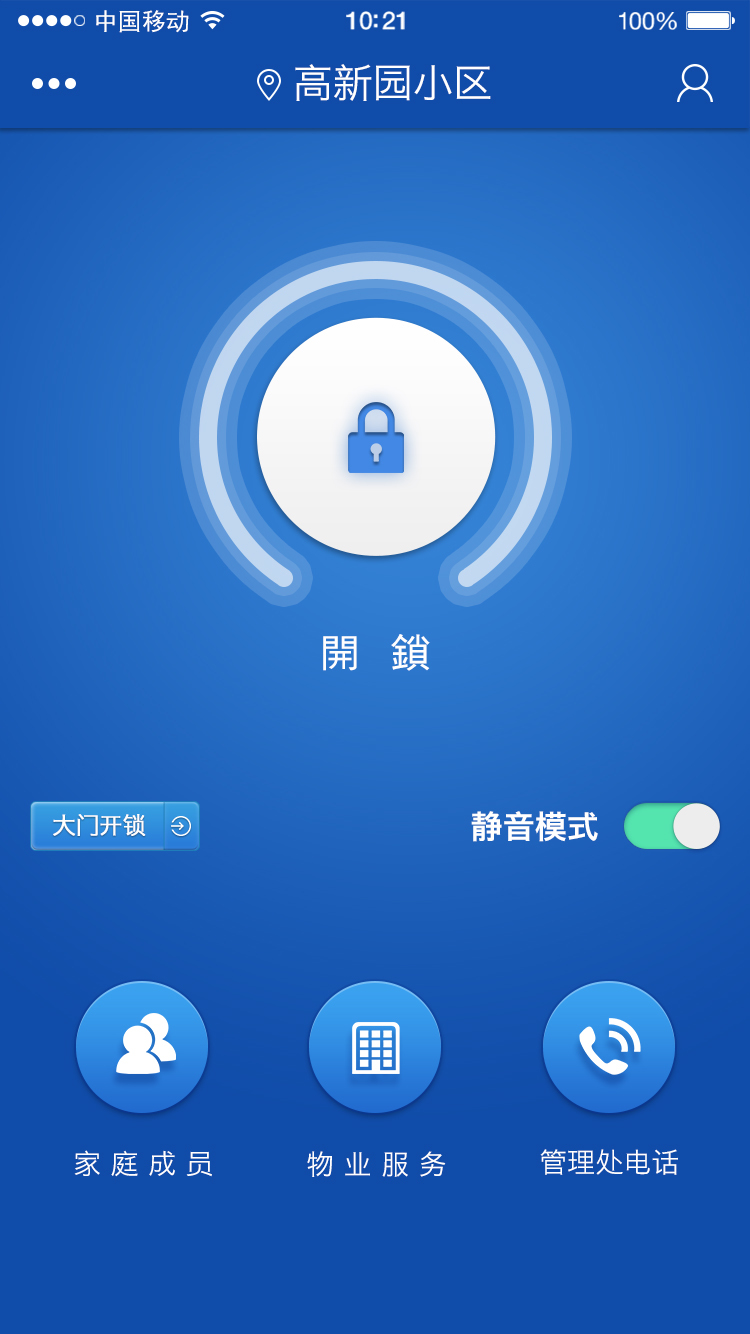Open 家庭成员 family members
Screen dimensions: 750x1334
[142, 1047]
